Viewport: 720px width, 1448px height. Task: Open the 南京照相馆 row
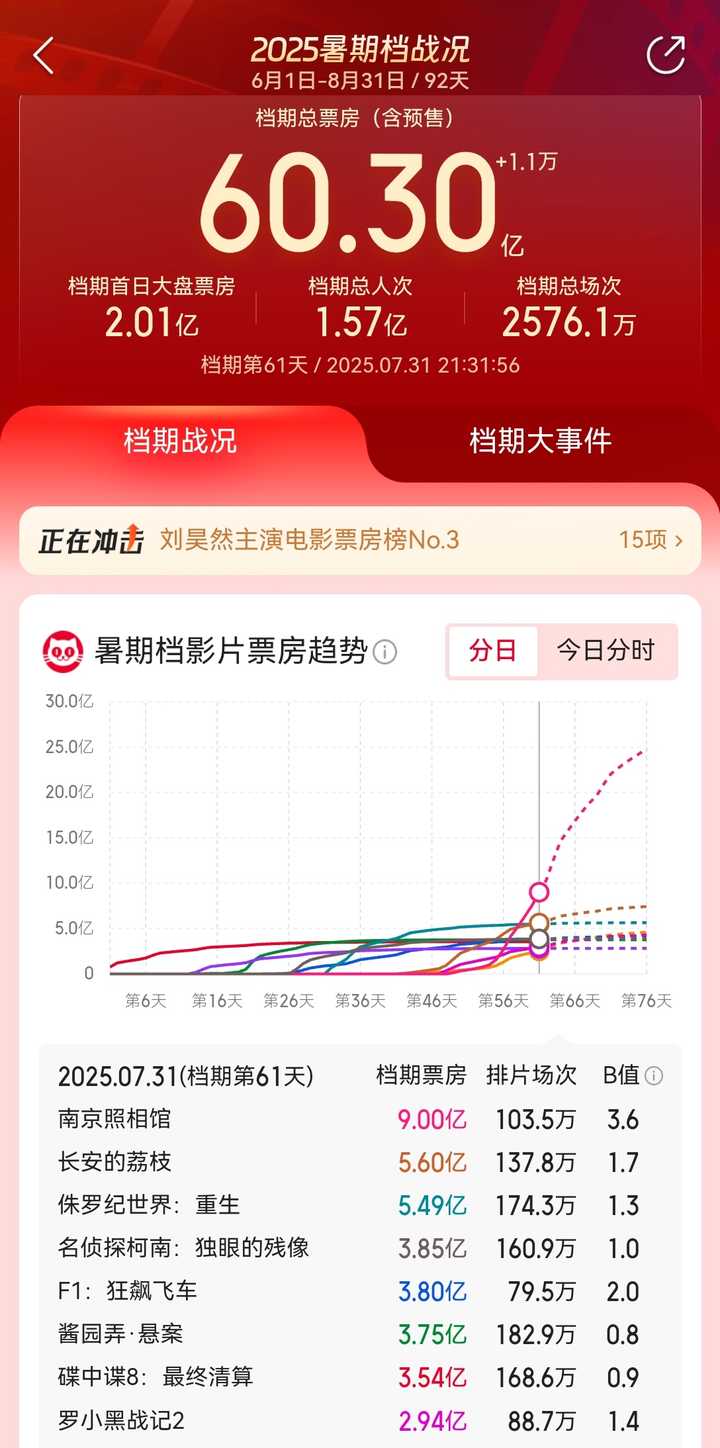click(x=360, y=1119)
